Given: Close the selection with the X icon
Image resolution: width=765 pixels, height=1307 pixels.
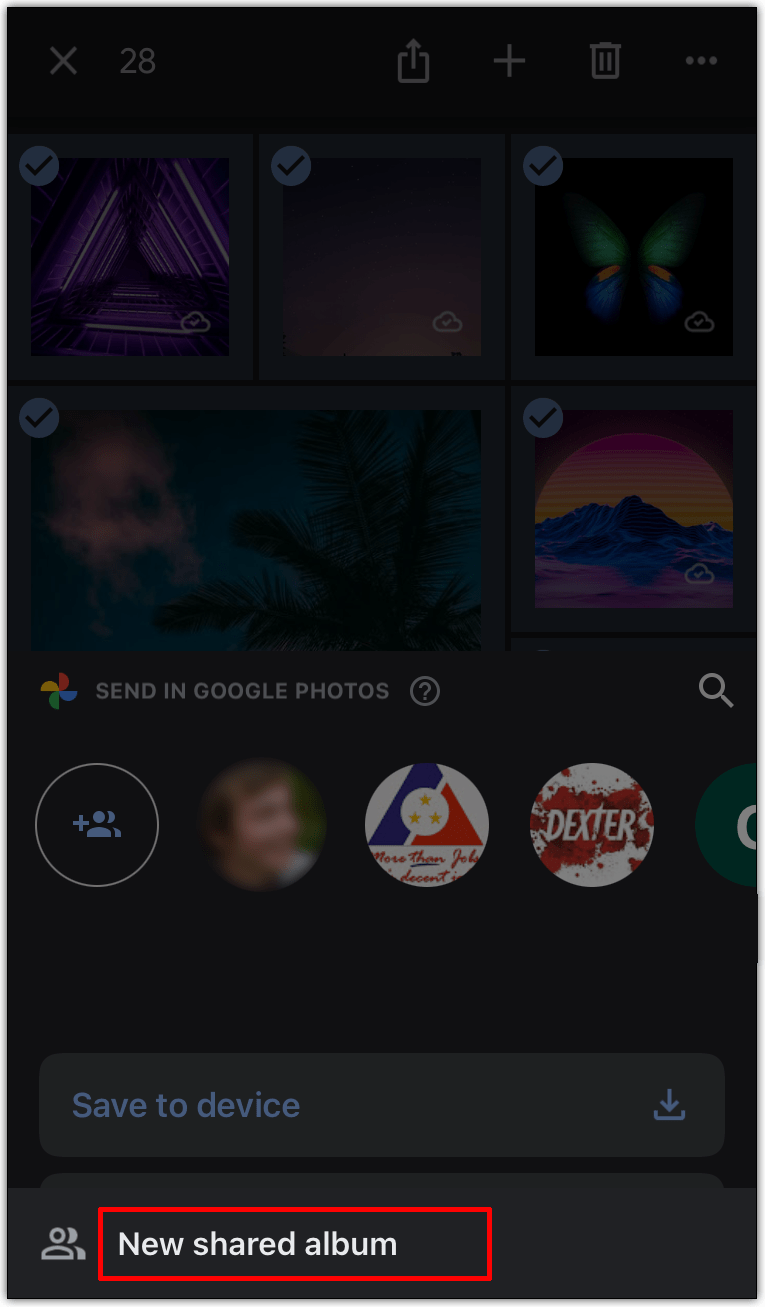Looking at the screenshot, I should pyautogui.click(x=63, y=62).
